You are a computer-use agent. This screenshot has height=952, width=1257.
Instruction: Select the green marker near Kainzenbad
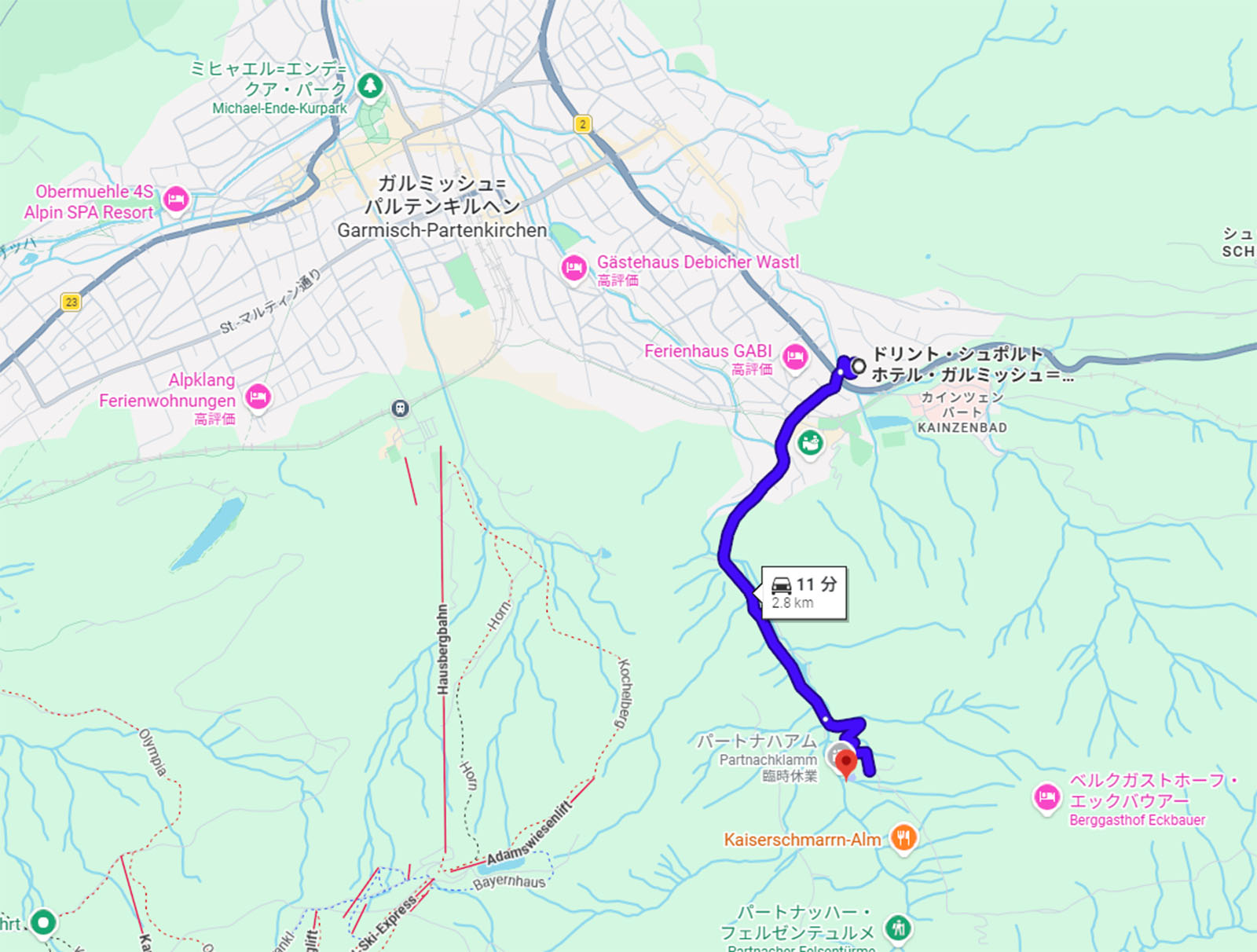[810, 442]
